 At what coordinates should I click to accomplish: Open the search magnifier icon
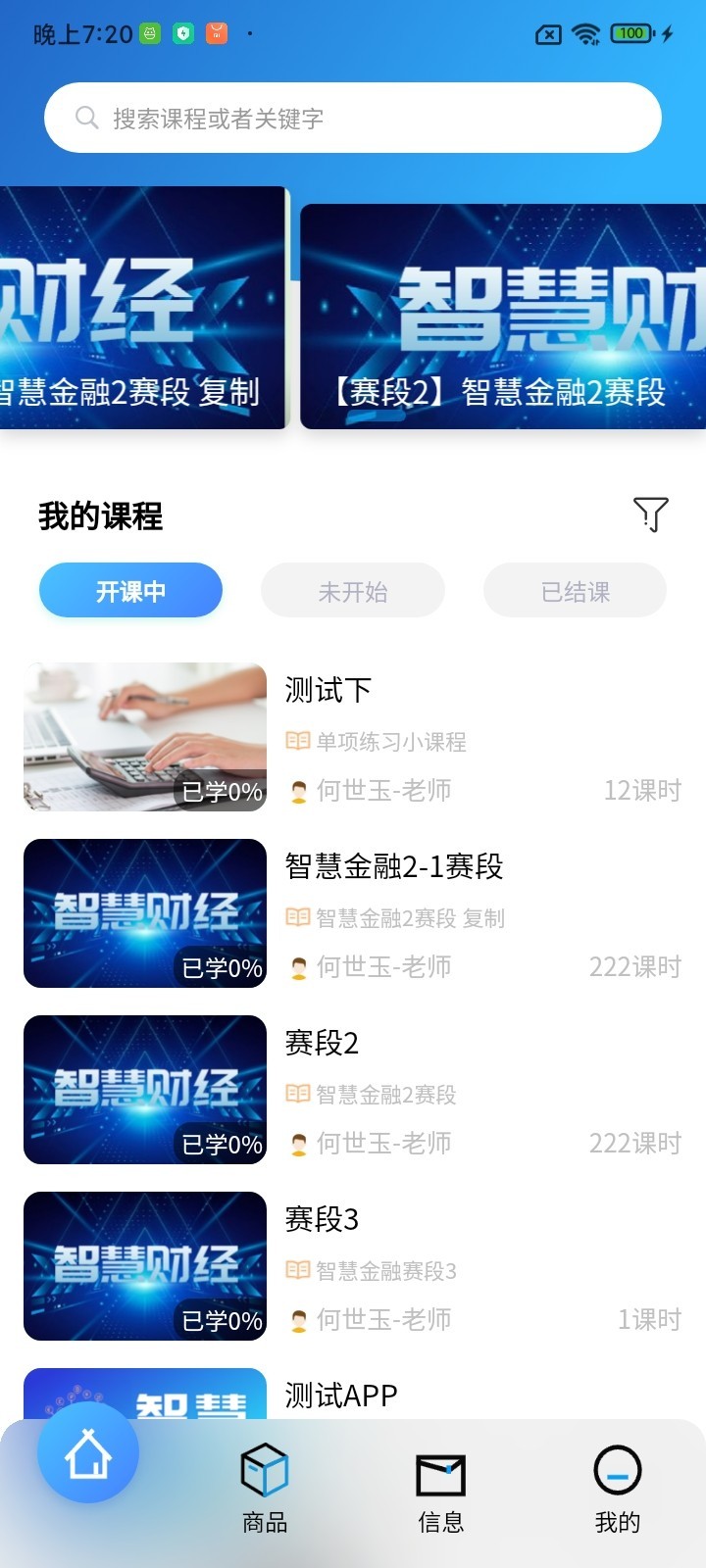(86, 117)
